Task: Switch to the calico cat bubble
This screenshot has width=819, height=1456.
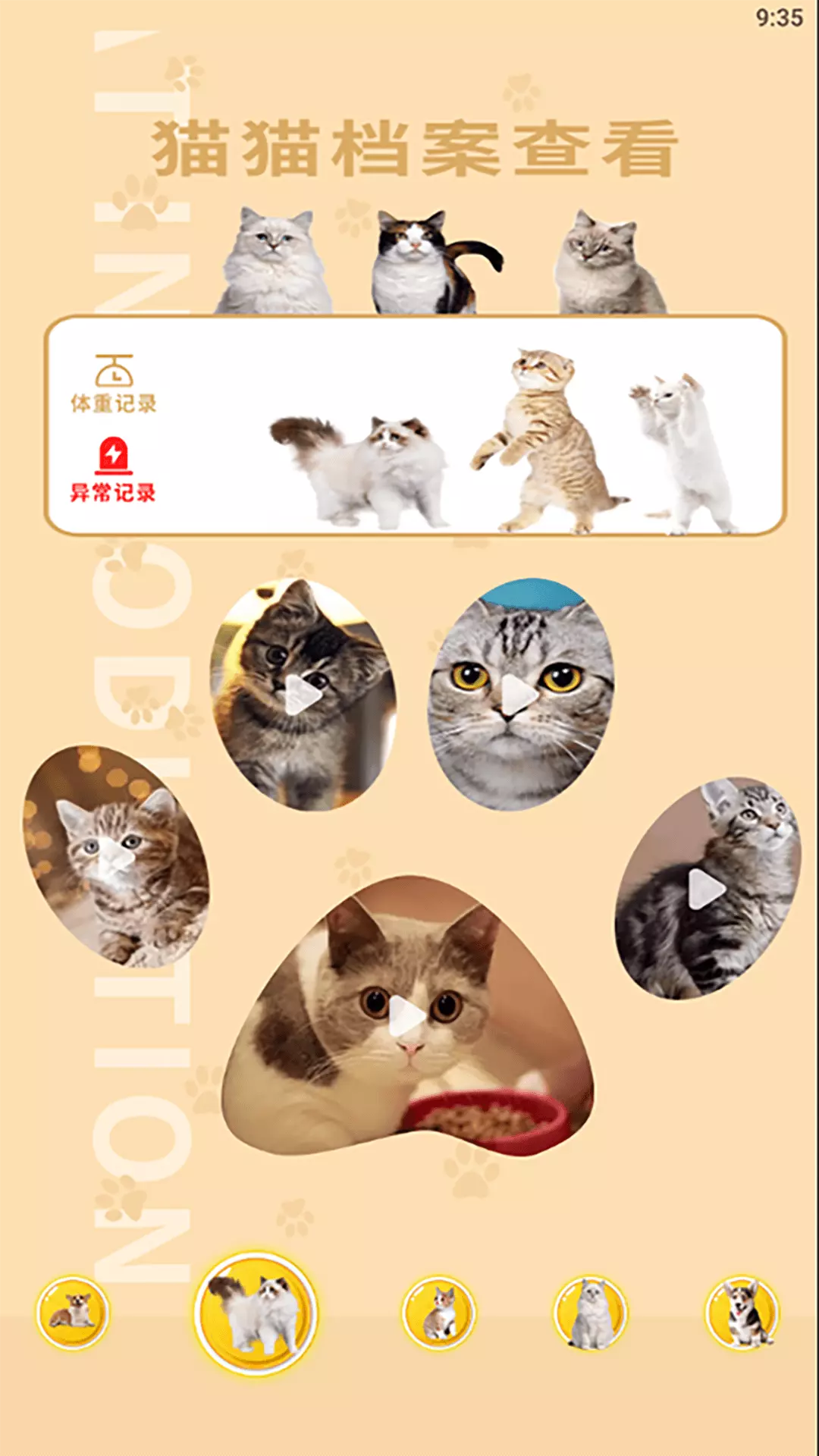Action: [438, 1313]
